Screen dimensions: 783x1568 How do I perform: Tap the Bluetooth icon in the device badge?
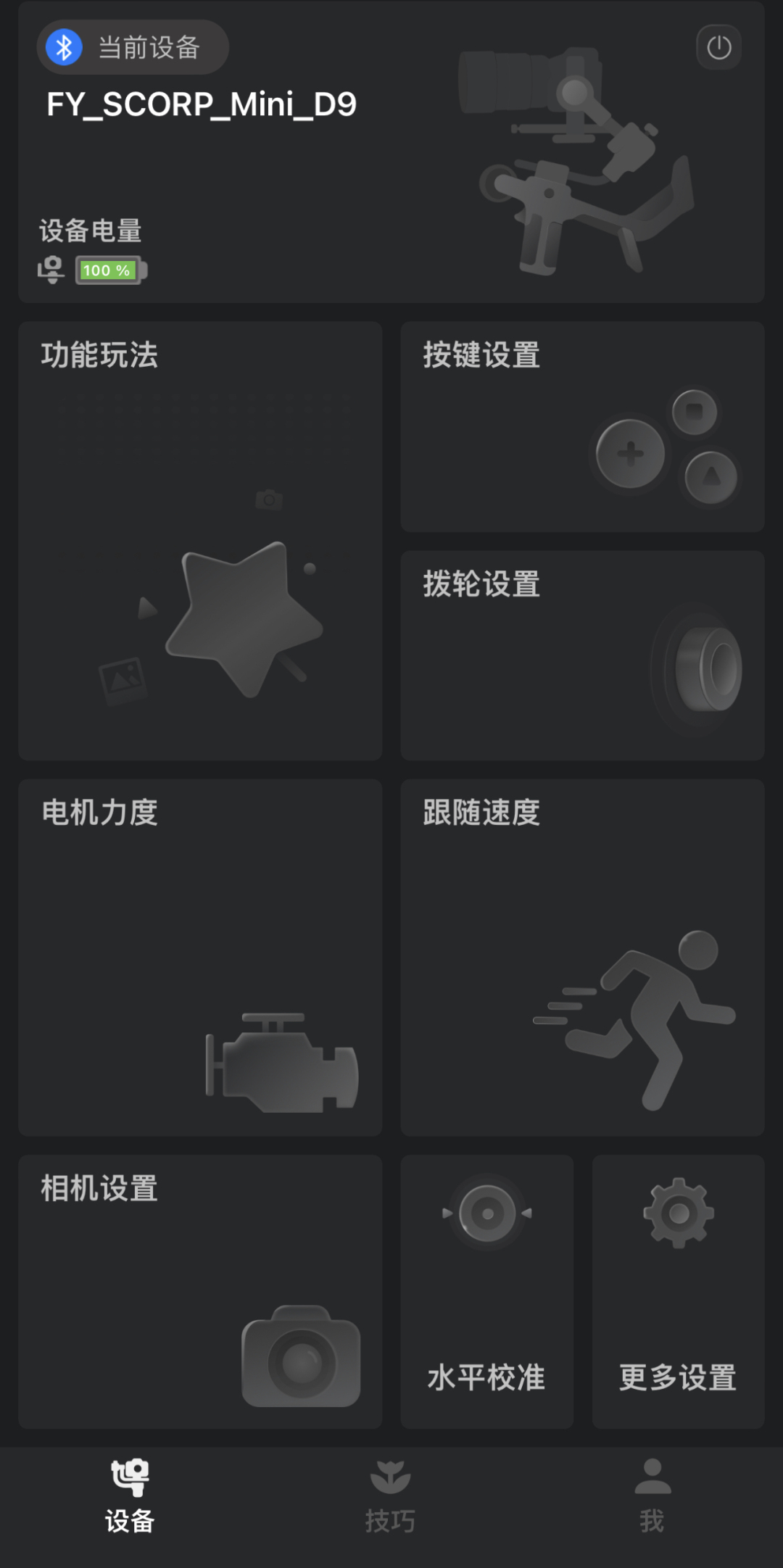coord(64,46)
